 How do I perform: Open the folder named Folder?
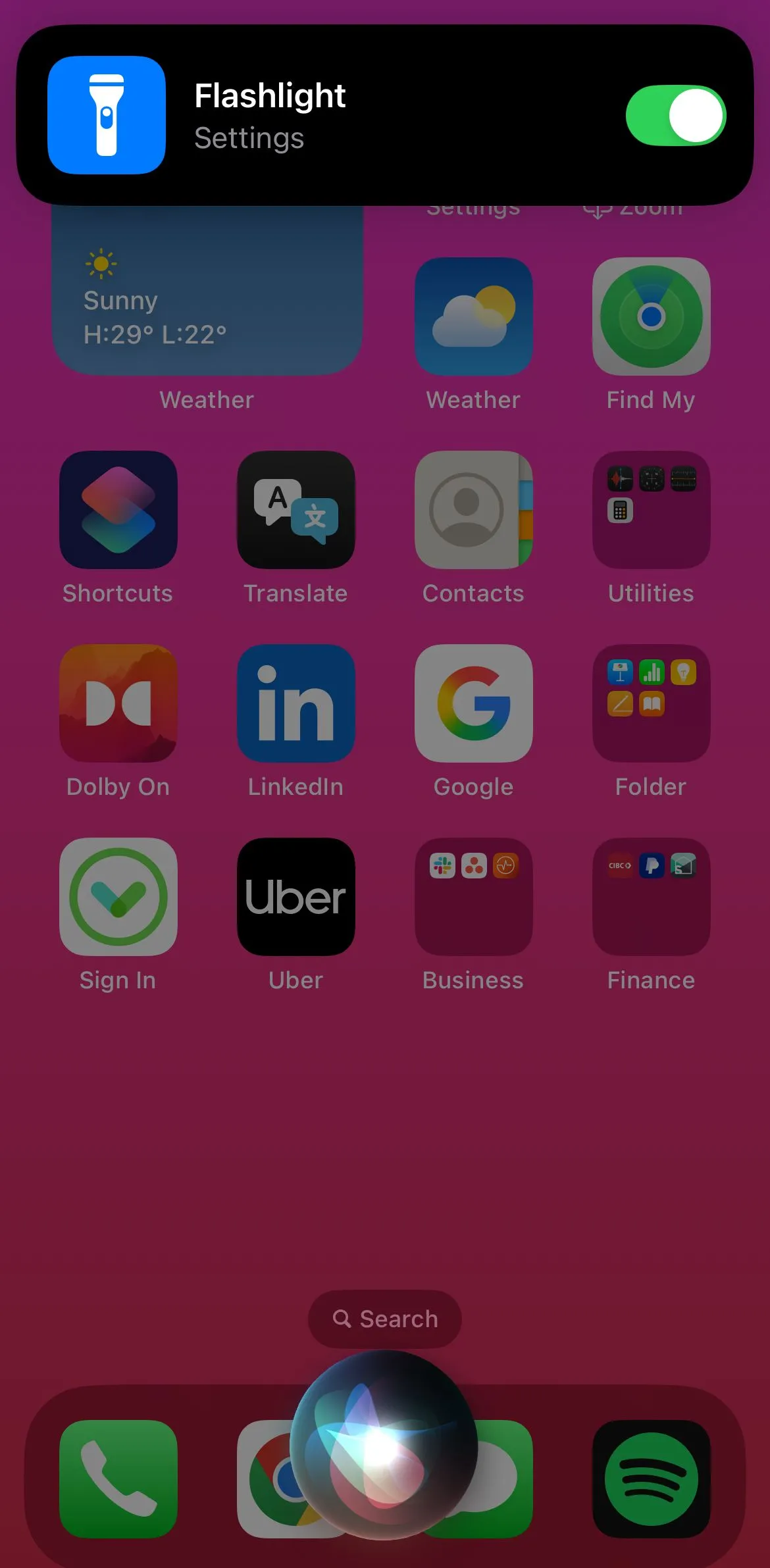[651, 703]
